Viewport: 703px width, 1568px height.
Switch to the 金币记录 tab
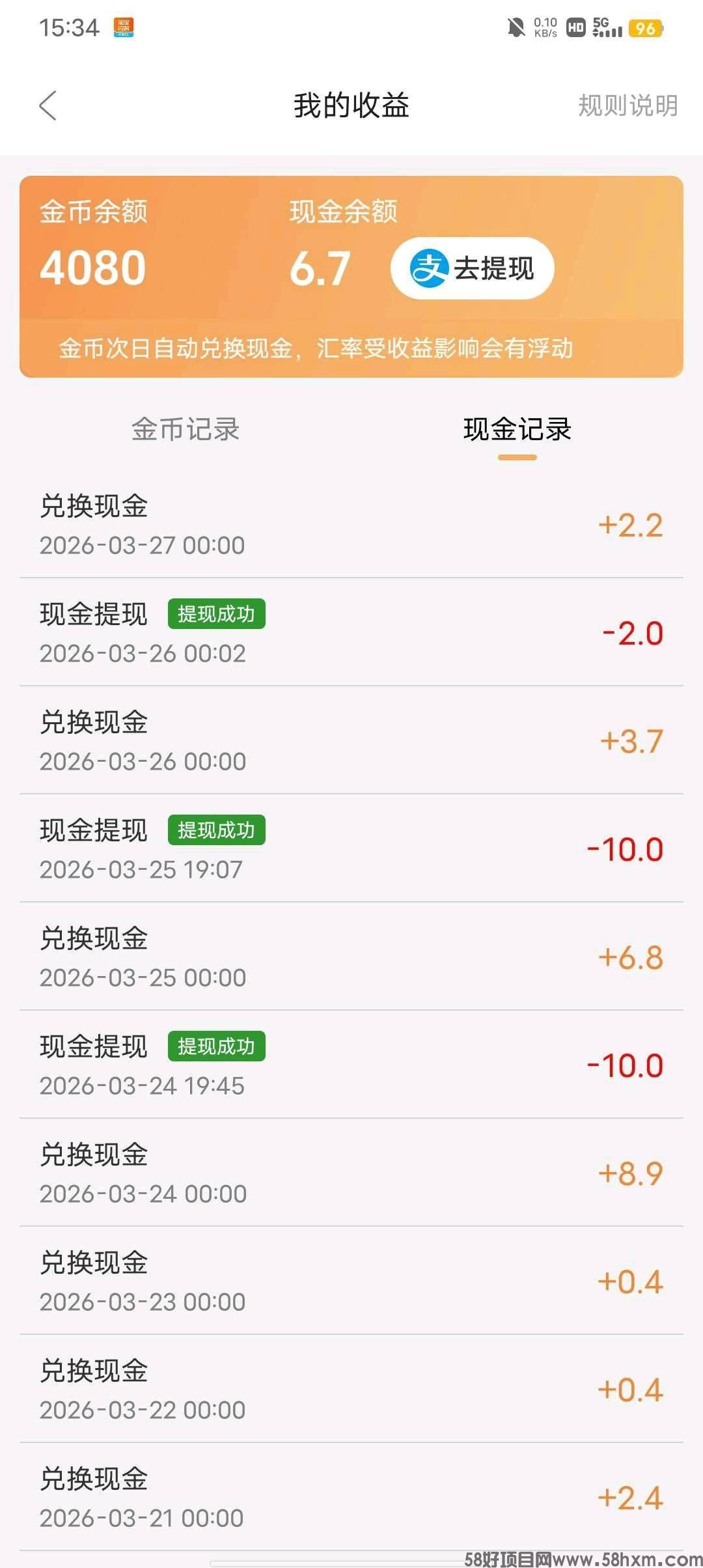186,429
